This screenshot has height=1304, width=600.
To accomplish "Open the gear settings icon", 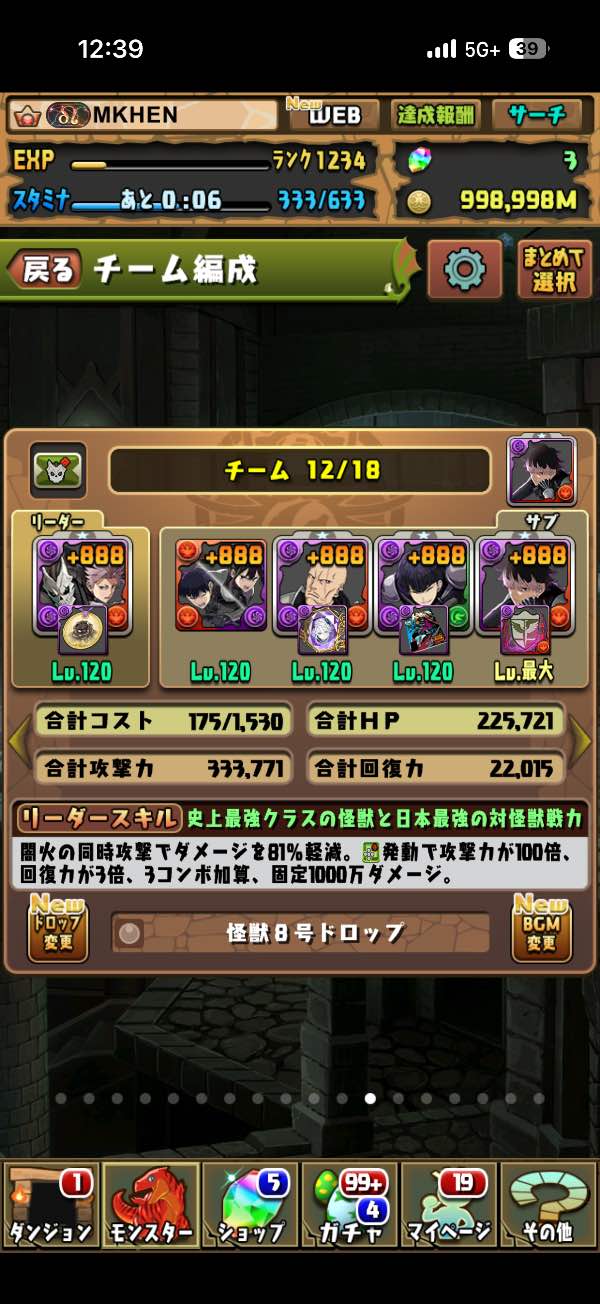I will click(x=464, y=269).
